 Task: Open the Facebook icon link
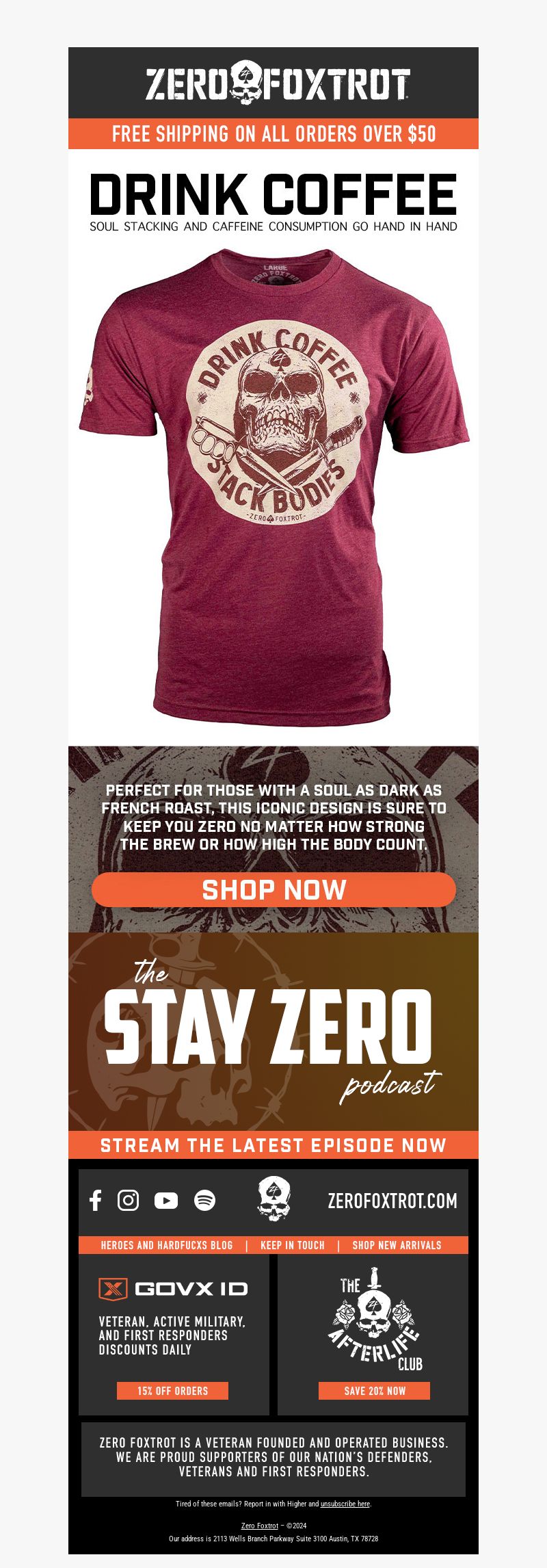pos(96,1200)
